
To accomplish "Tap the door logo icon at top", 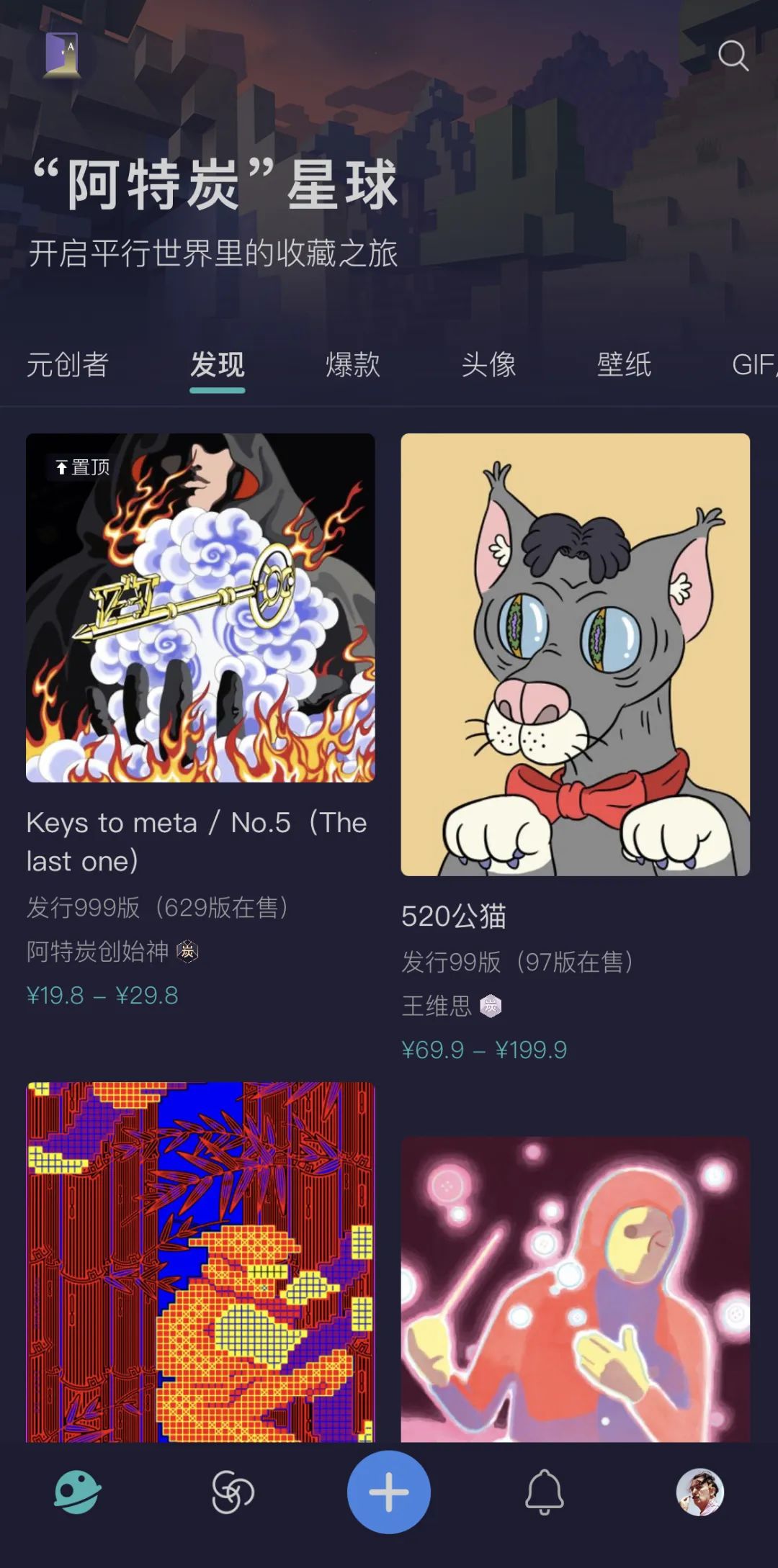I will click(62, 55).
